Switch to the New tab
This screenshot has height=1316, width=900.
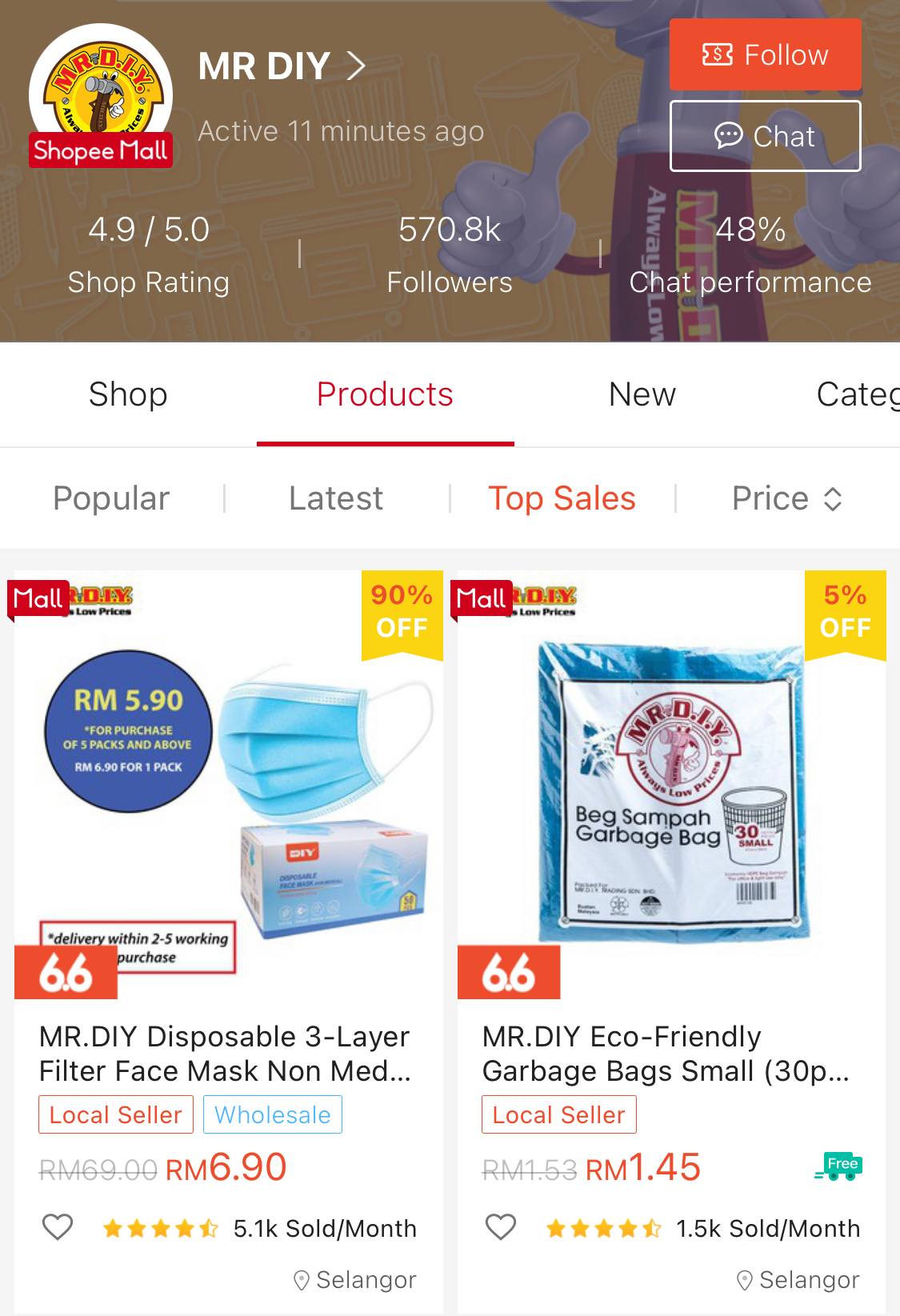[642, 394]
